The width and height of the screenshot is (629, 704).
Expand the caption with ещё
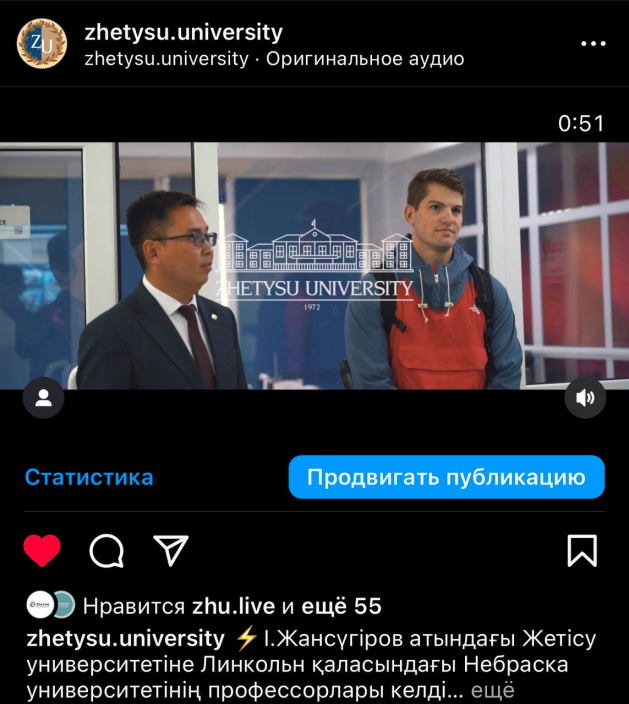[x=491, y=690]
